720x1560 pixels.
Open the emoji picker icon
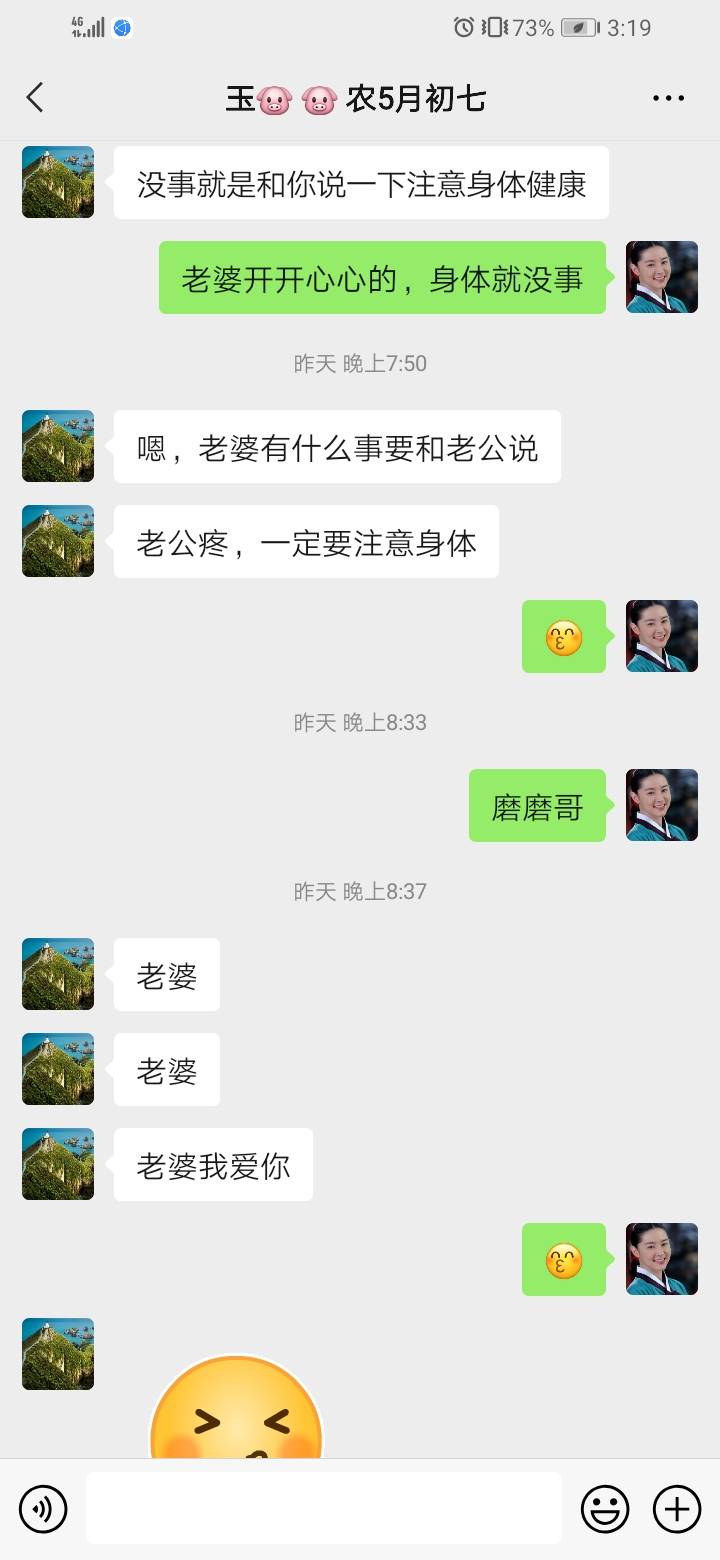607,1508
